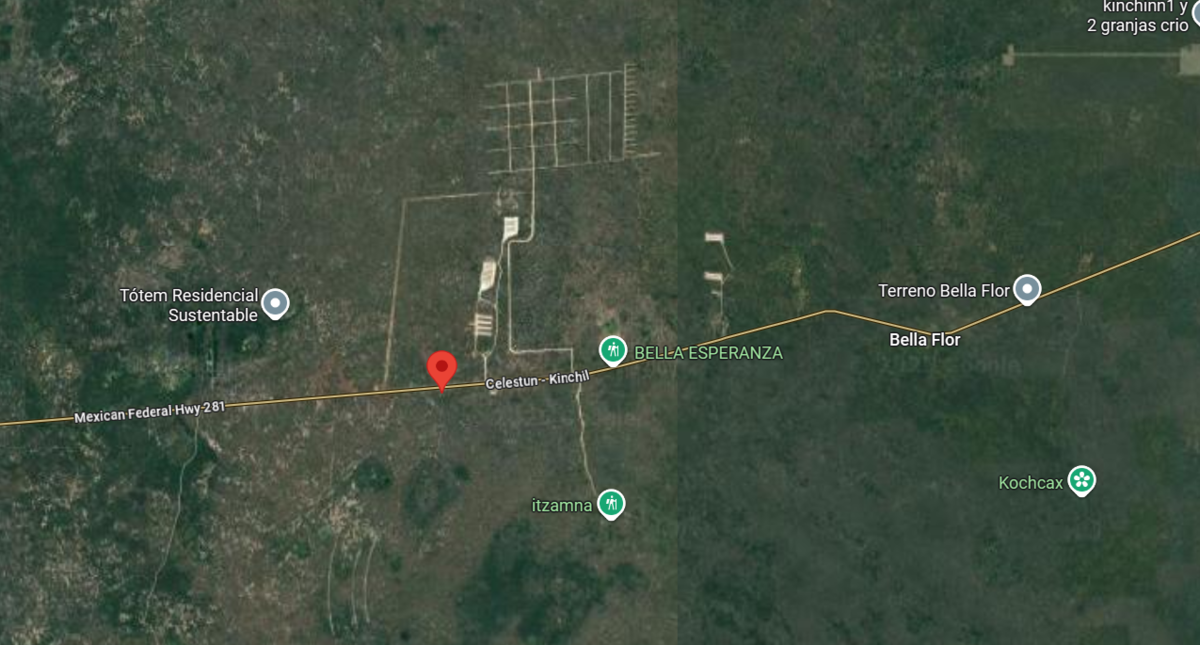Open the Tótem Residencial Sustentable place marker
The width and height of the screenshot is (1200, 645).
tap(275, 302)
